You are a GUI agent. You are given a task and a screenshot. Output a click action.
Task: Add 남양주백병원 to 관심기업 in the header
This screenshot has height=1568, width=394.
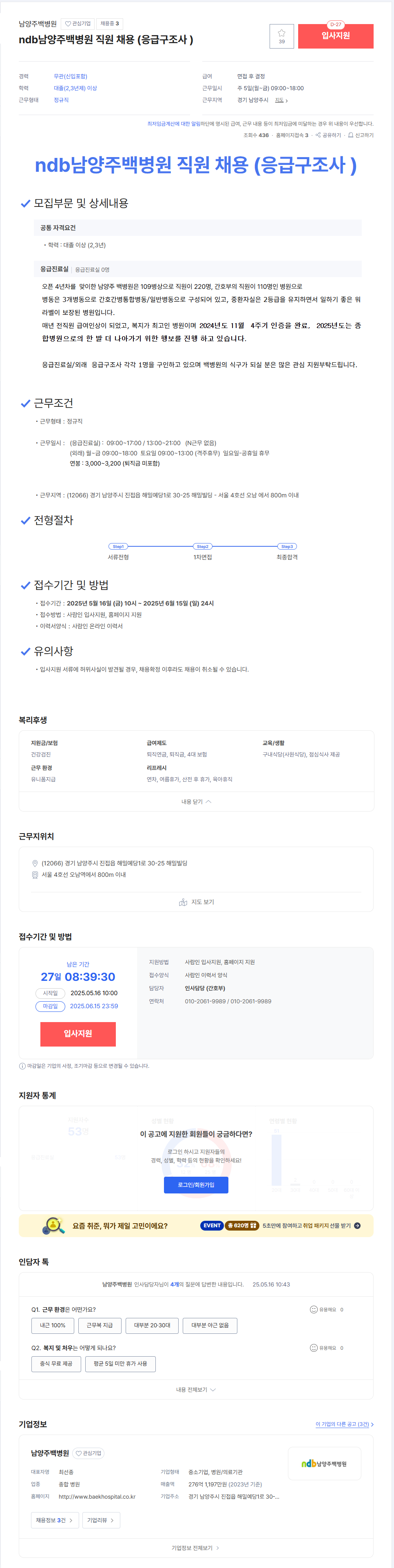click(78, 24)
